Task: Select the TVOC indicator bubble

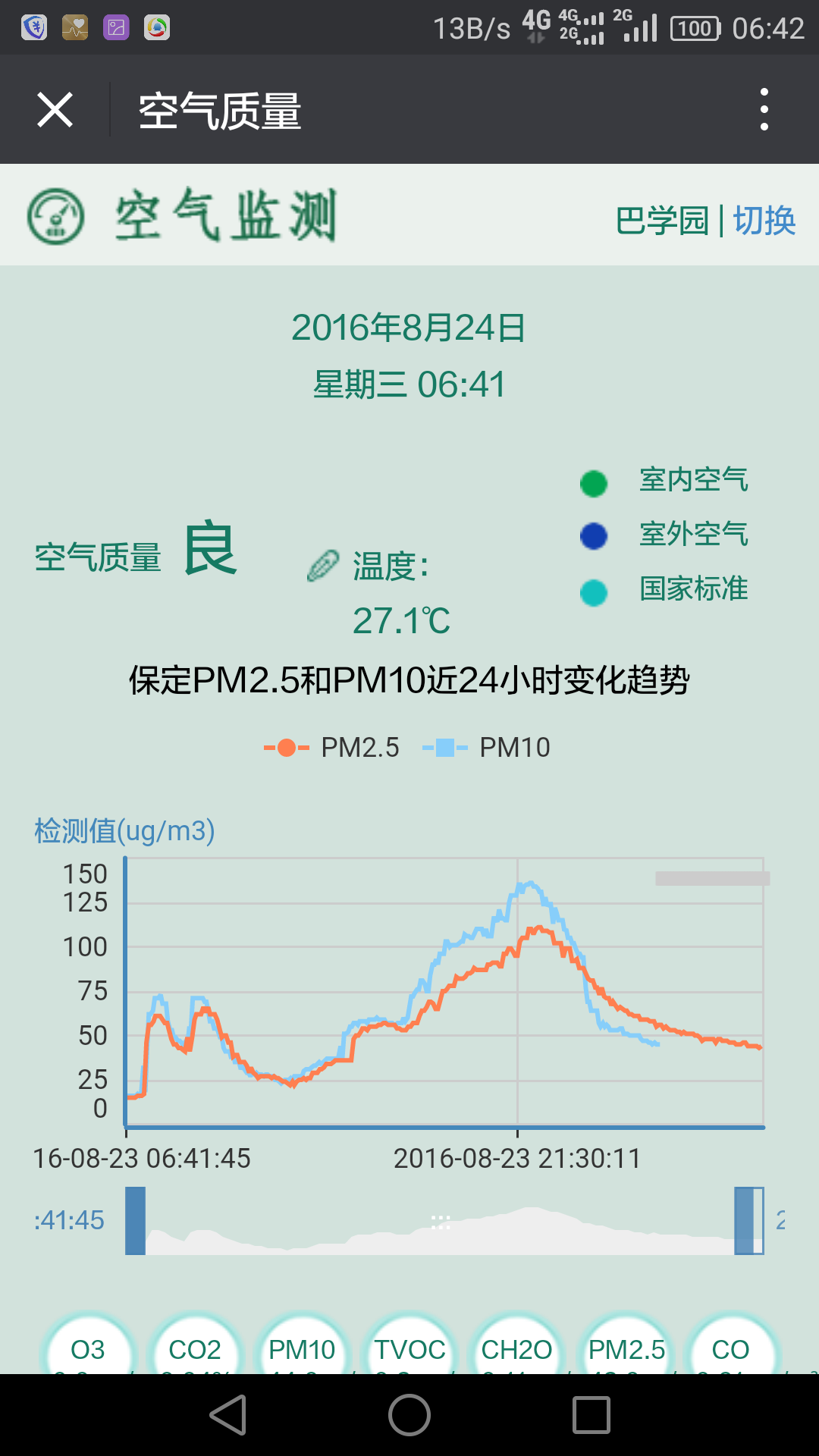Action: pyautogui.click(x=409, y=1350)
